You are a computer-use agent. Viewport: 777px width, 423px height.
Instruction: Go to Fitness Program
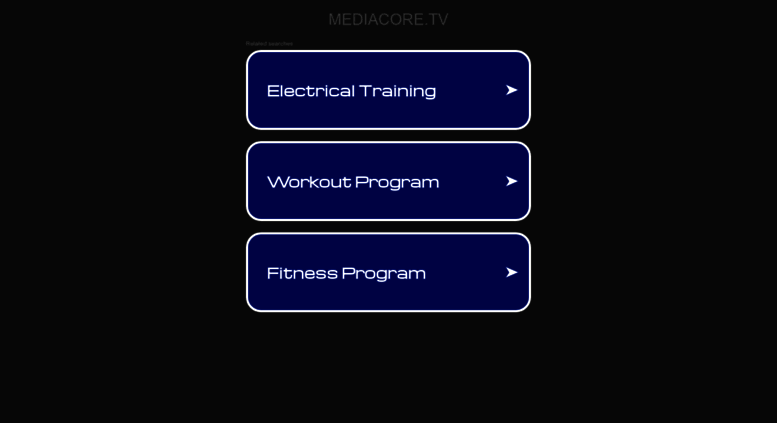[x=388, y=272]
